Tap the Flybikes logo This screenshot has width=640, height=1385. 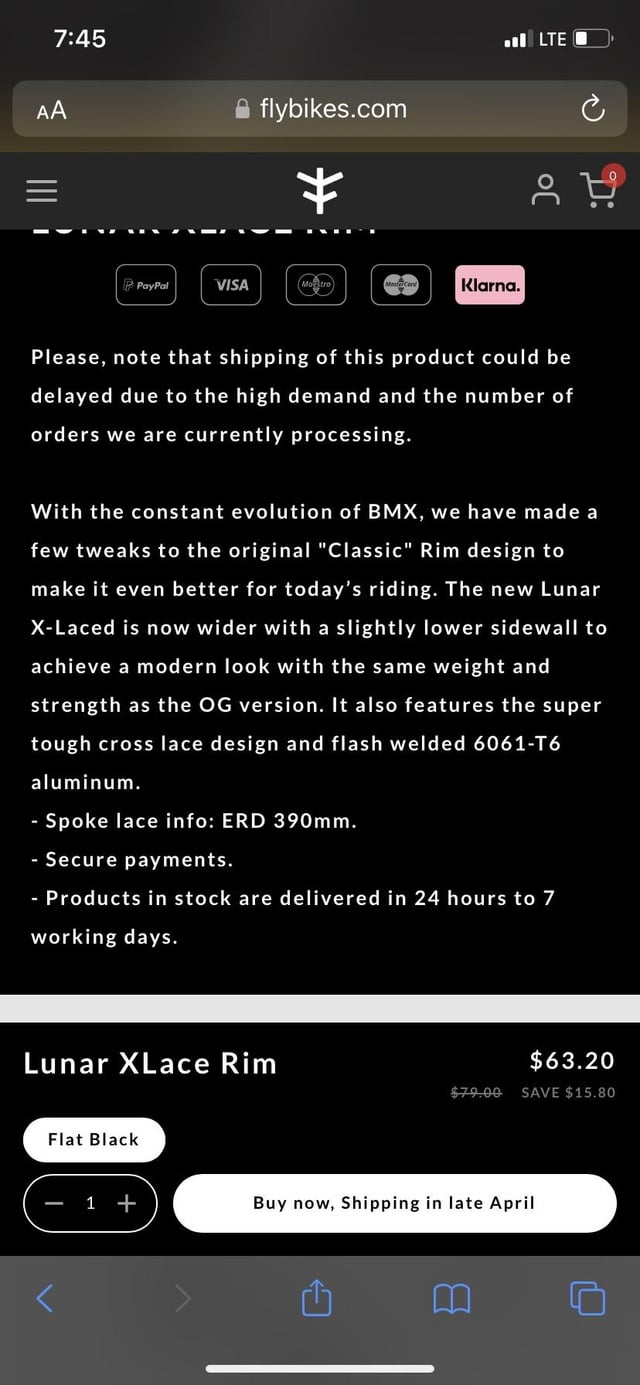(320, 190)
